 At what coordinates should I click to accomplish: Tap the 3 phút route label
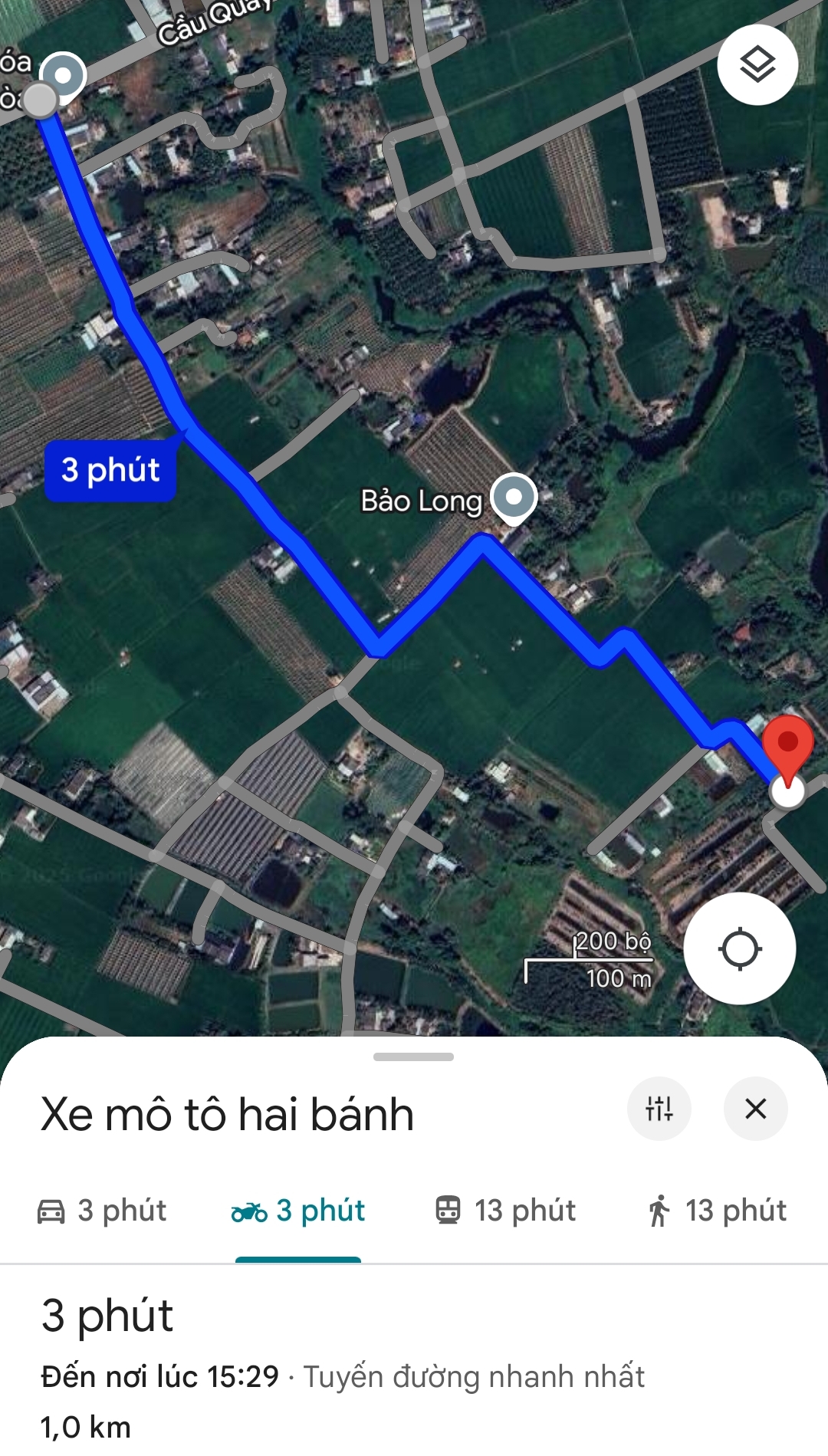[110, 471]
